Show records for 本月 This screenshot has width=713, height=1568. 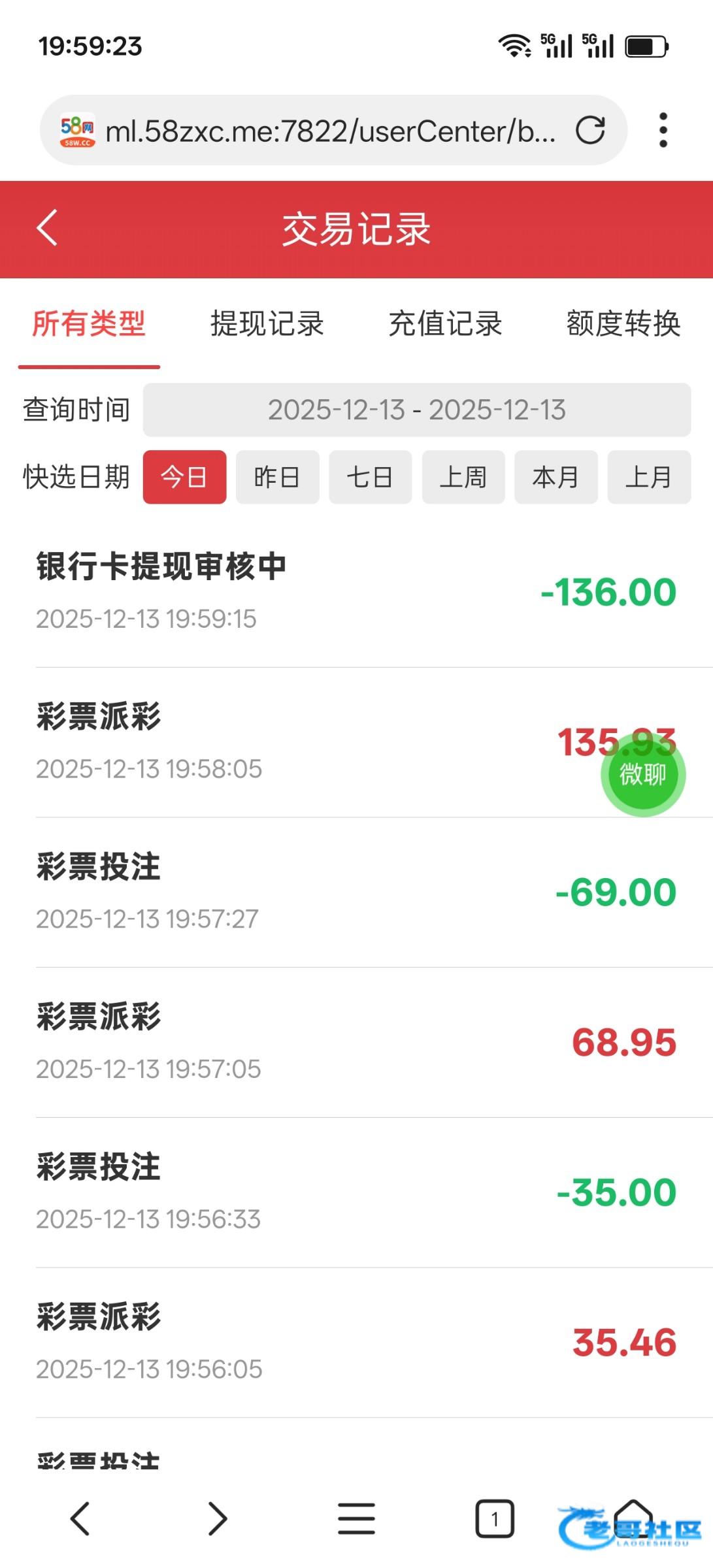pyautogui.click(x=555, y=477)
